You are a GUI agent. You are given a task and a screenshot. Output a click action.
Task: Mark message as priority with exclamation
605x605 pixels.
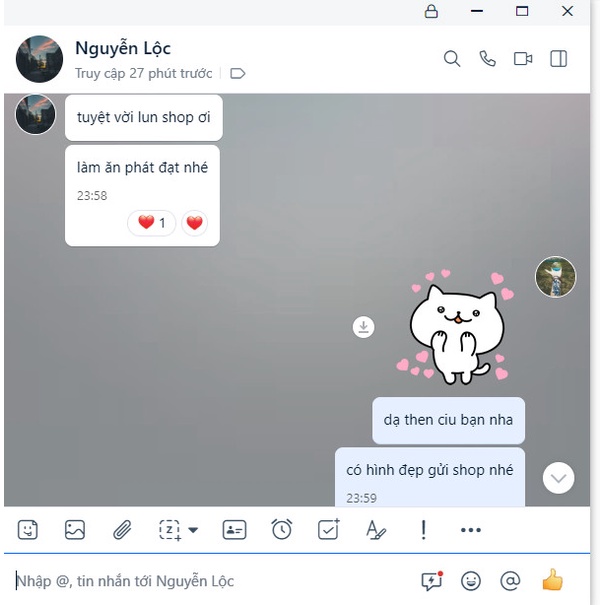[423, 530]
